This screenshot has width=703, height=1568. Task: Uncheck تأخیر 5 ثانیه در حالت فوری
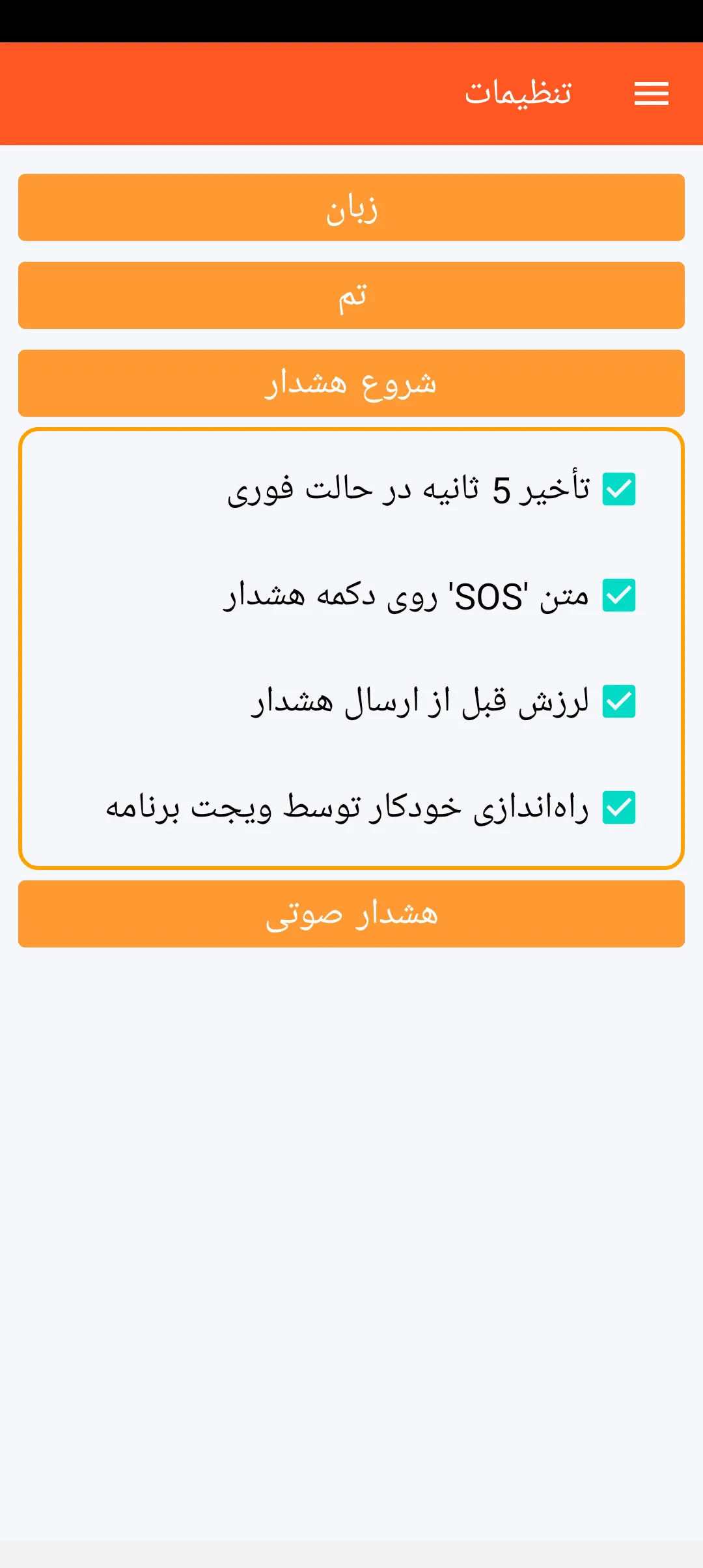618,489
